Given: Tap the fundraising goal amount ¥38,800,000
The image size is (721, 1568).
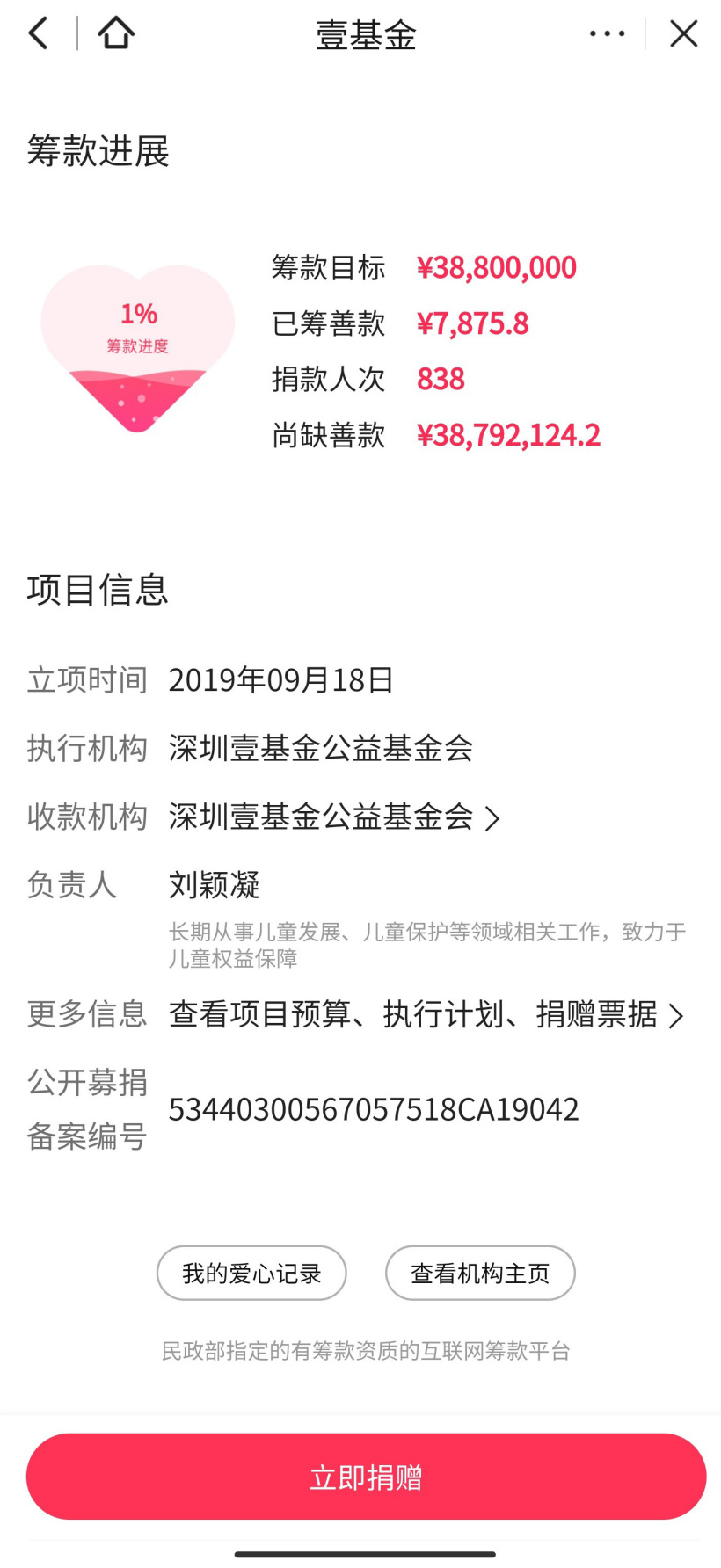Looking at the screenshot, I should tap(497, 267).
